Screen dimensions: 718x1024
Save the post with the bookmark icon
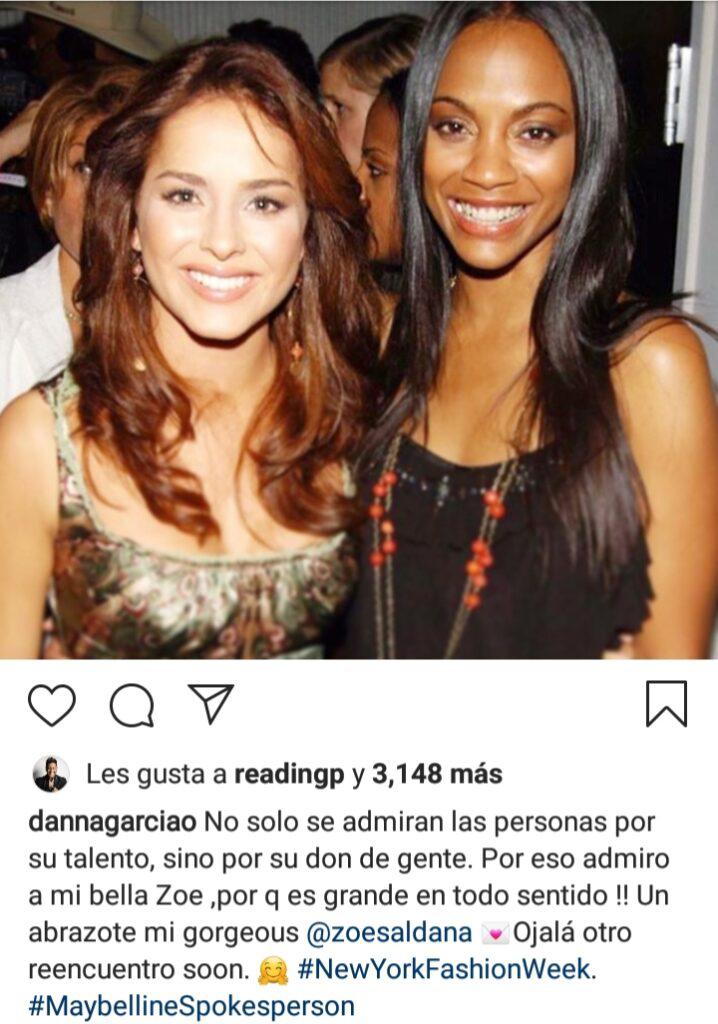[x=666, y=704]
